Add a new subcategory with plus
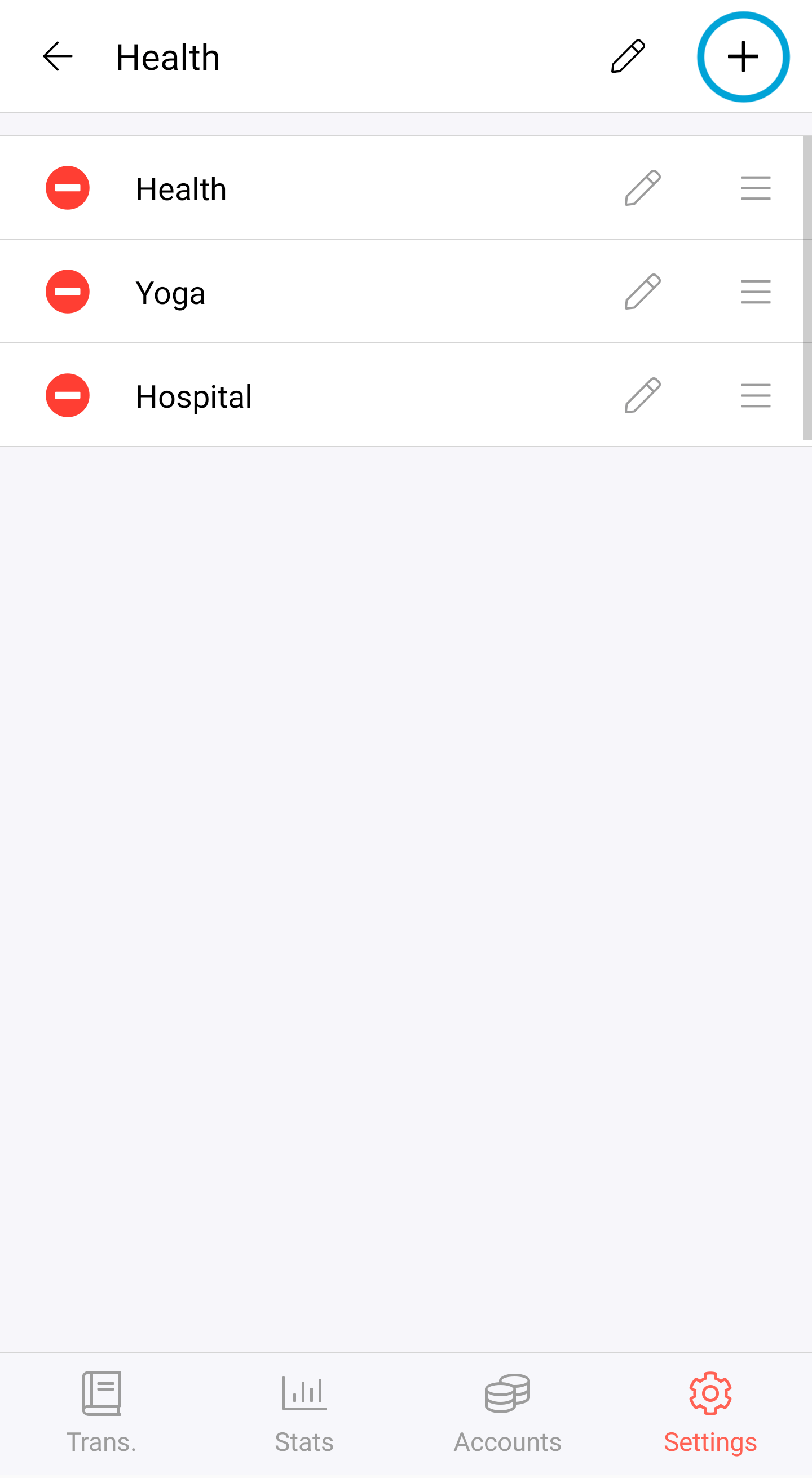This screenshot has width=812, height=1478. tap(743, 57)
